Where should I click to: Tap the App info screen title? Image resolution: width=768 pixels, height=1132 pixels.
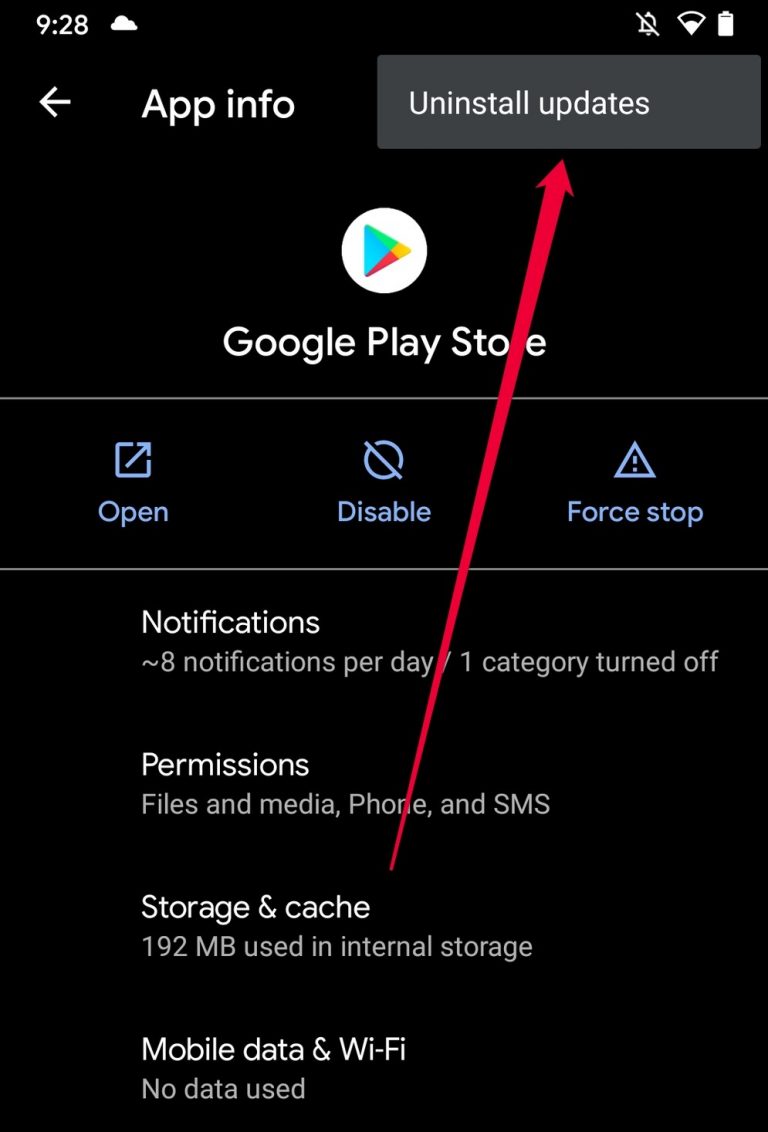[218, 104]
